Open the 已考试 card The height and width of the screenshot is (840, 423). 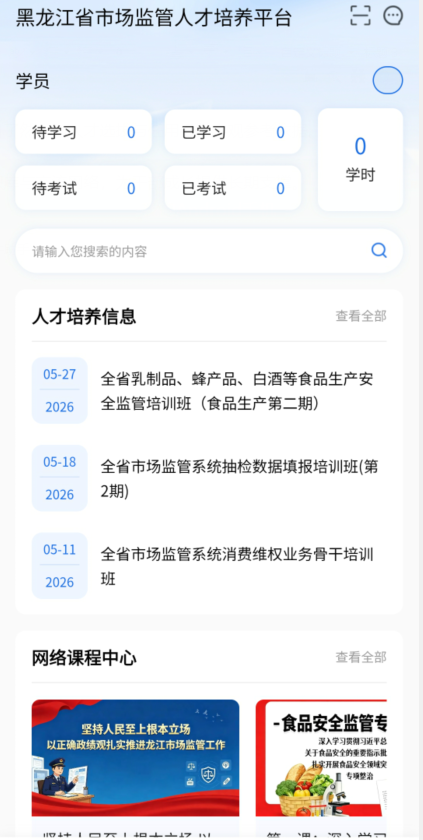233,188
